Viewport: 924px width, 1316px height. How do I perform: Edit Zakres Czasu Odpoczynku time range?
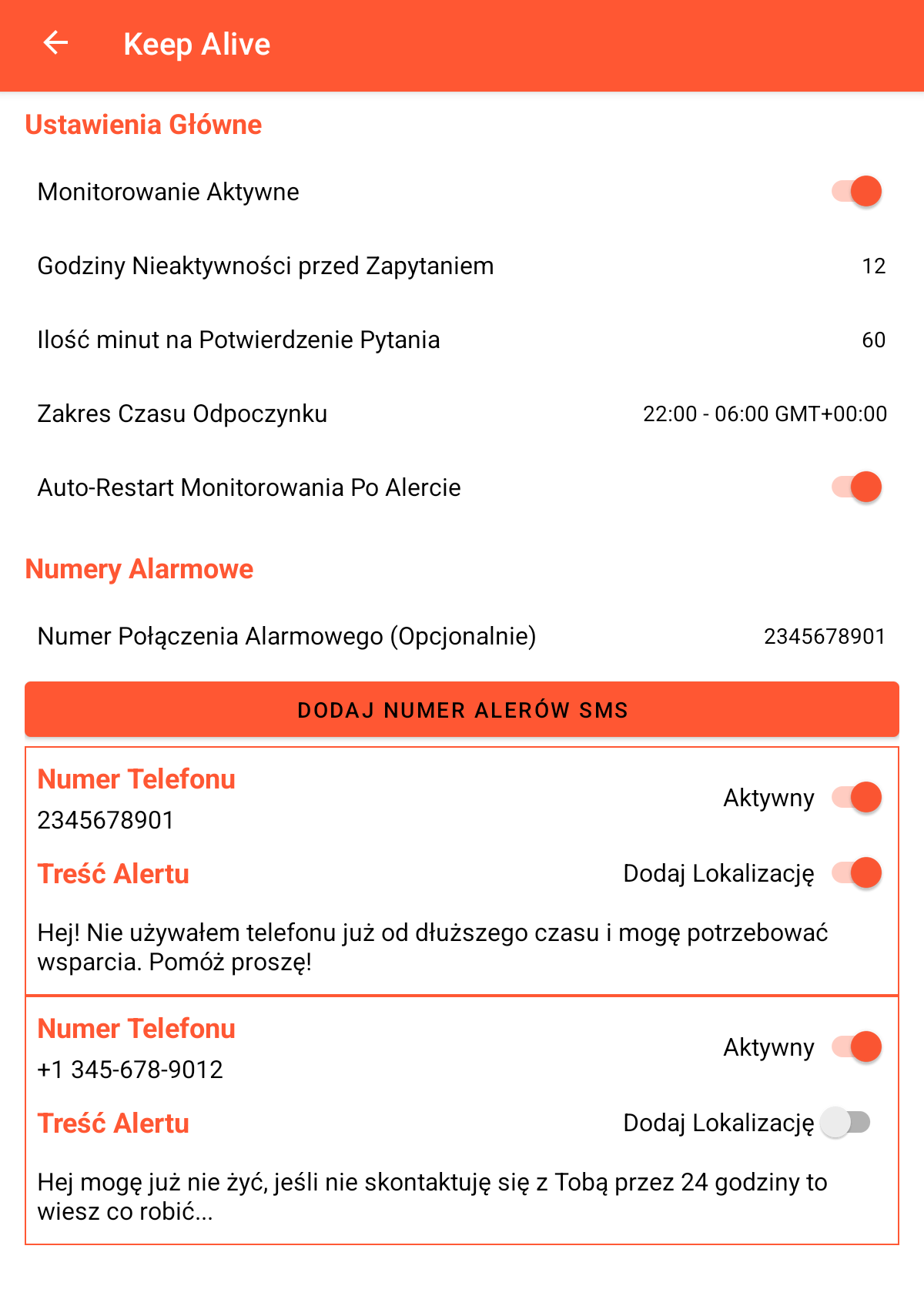(462, 414)
